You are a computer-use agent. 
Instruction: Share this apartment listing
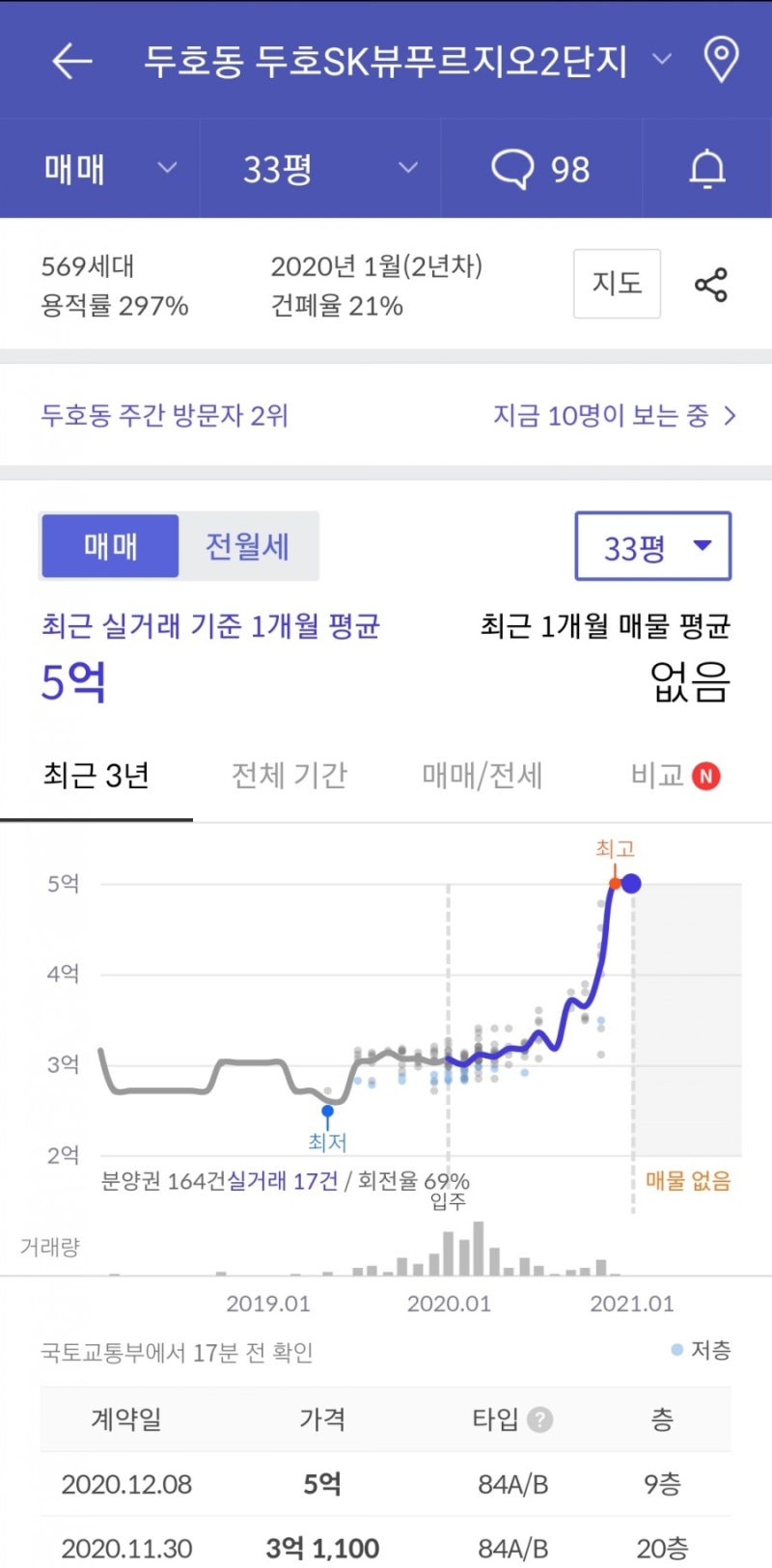[x=711, y=285]
